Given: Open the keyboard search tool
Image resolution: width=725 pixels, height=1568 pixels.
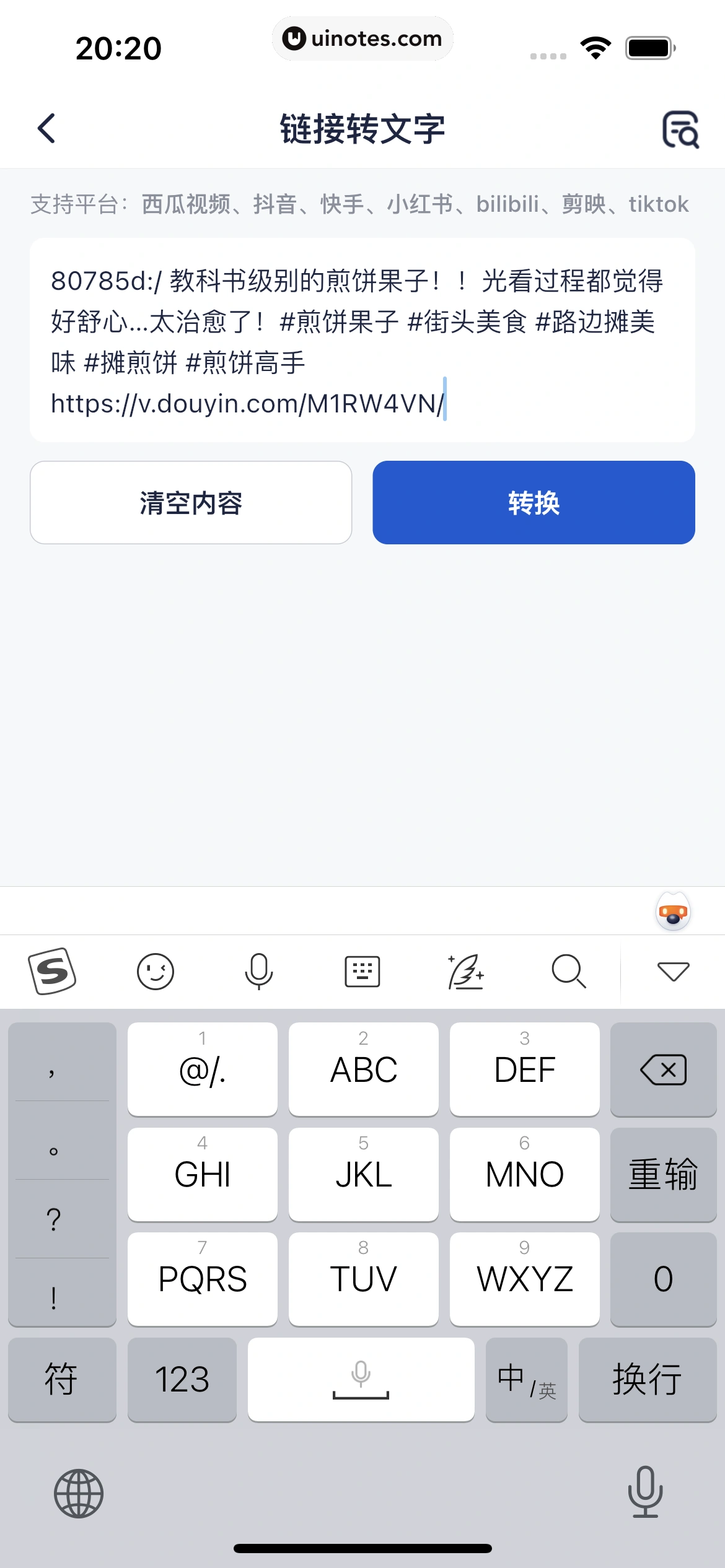Looking at the screenshot, I should click(x=568, y=971).
